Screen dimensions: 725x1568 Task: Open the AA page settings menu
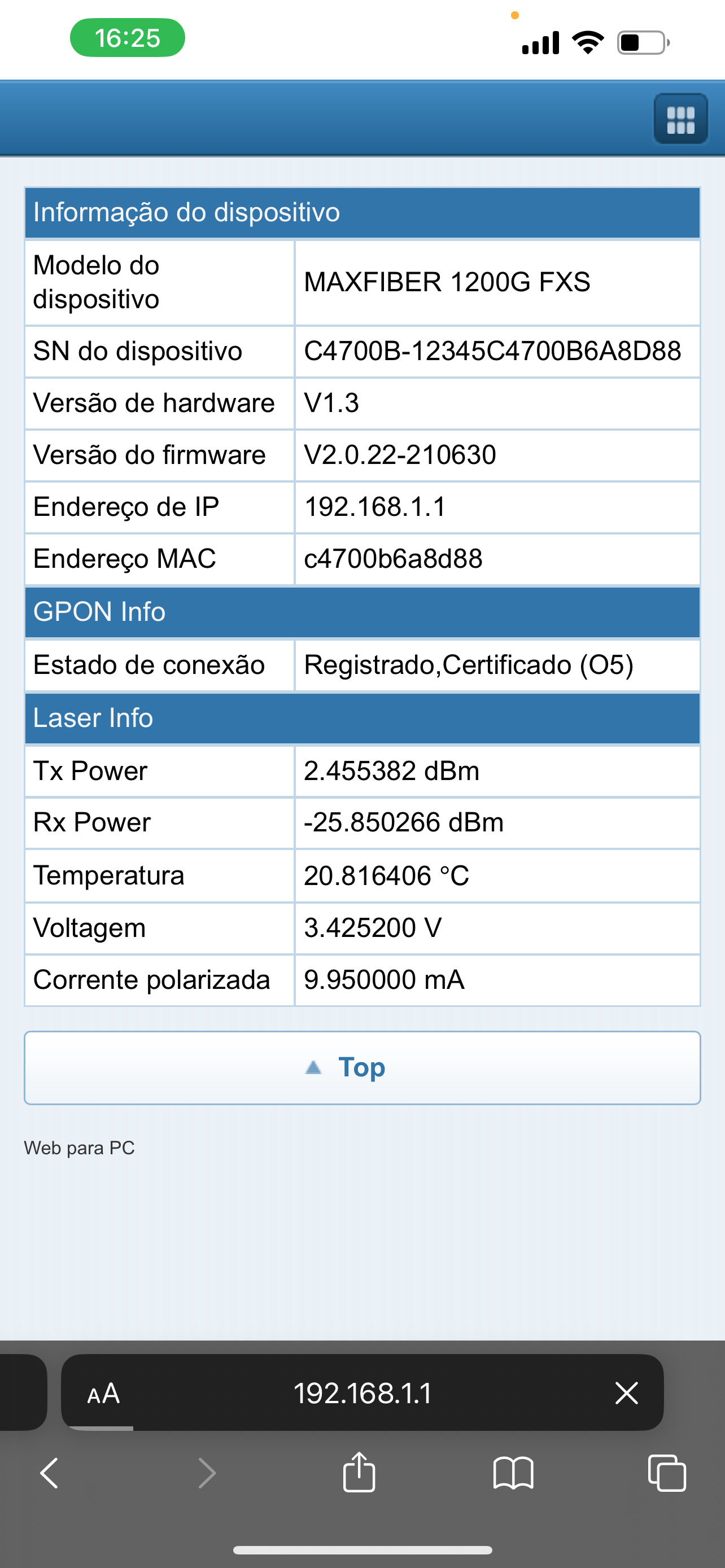click(103, 1392)
